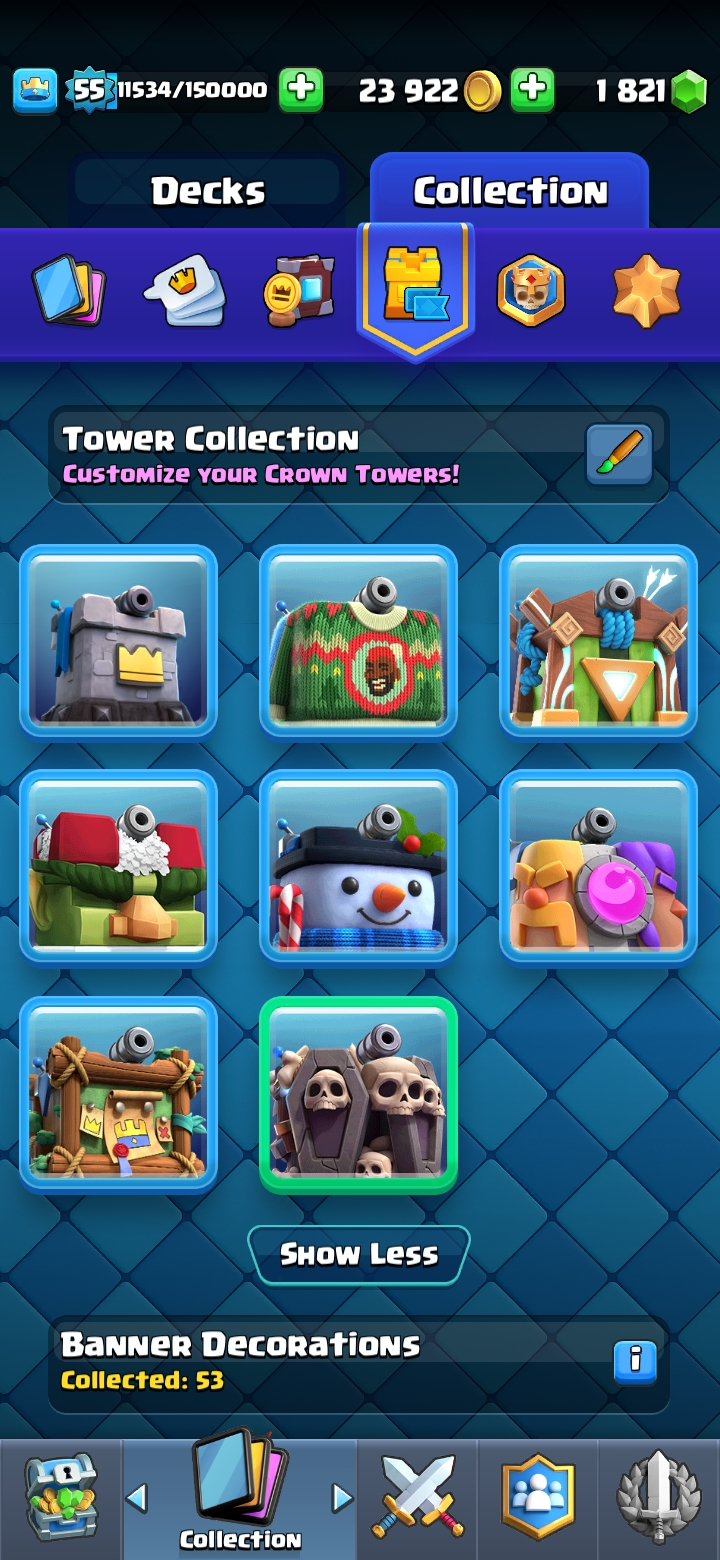
Task: View Banner Decorations info
Action: pyautogui.click(x=635, y=1361)
